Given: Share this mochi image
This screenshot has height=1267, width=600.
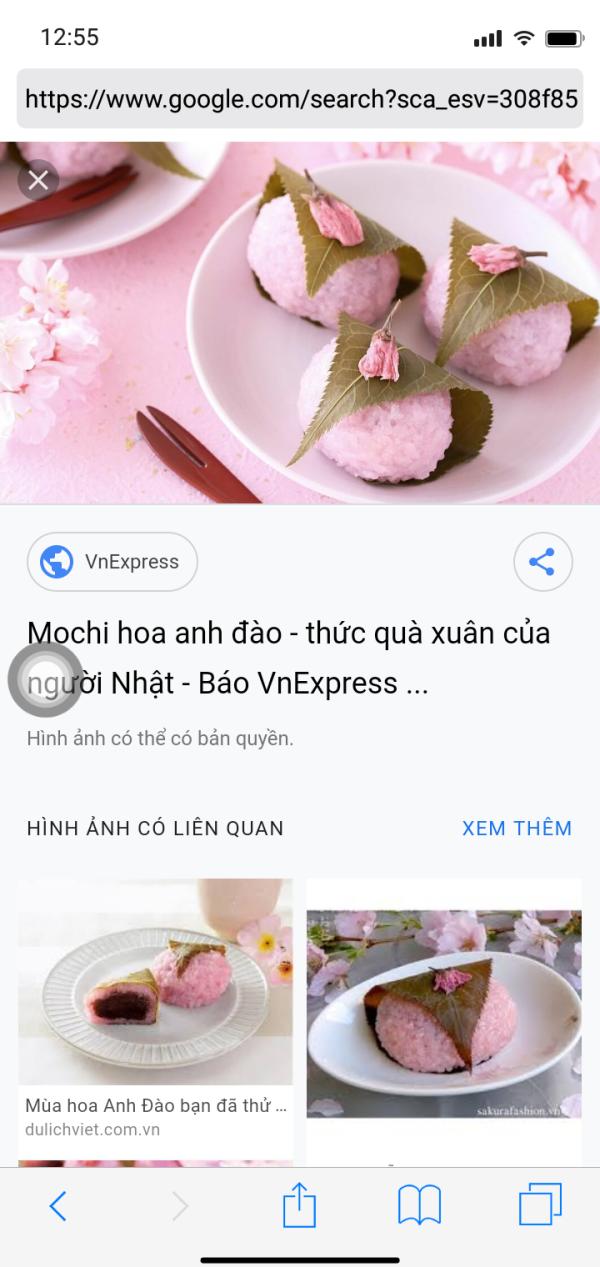Looking at the screenshot, I should pyautogui.click(x=542, y=562).
